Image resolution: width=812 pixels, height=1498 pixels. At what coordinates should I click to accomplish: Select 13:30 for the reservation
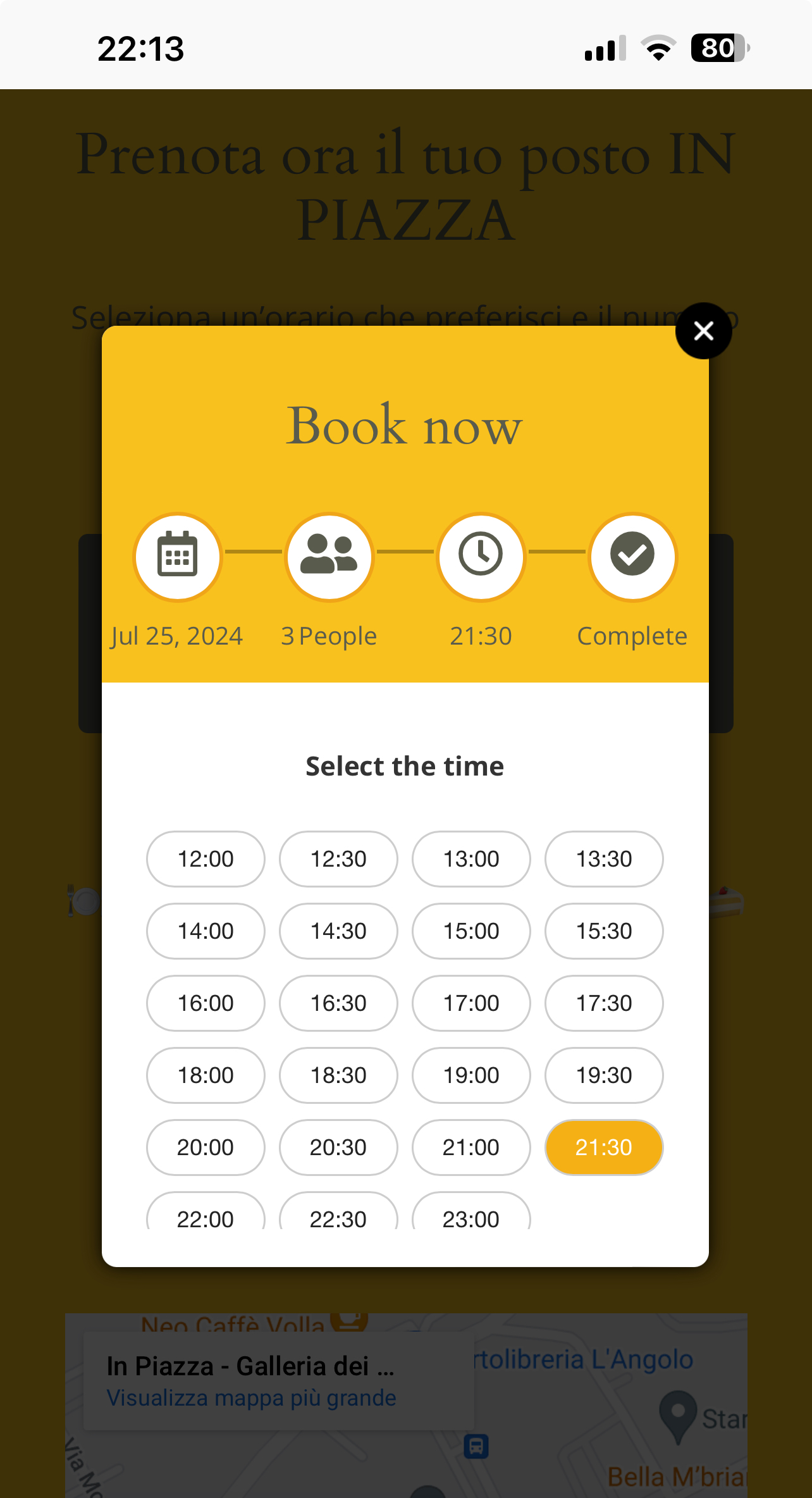[604, 859]
